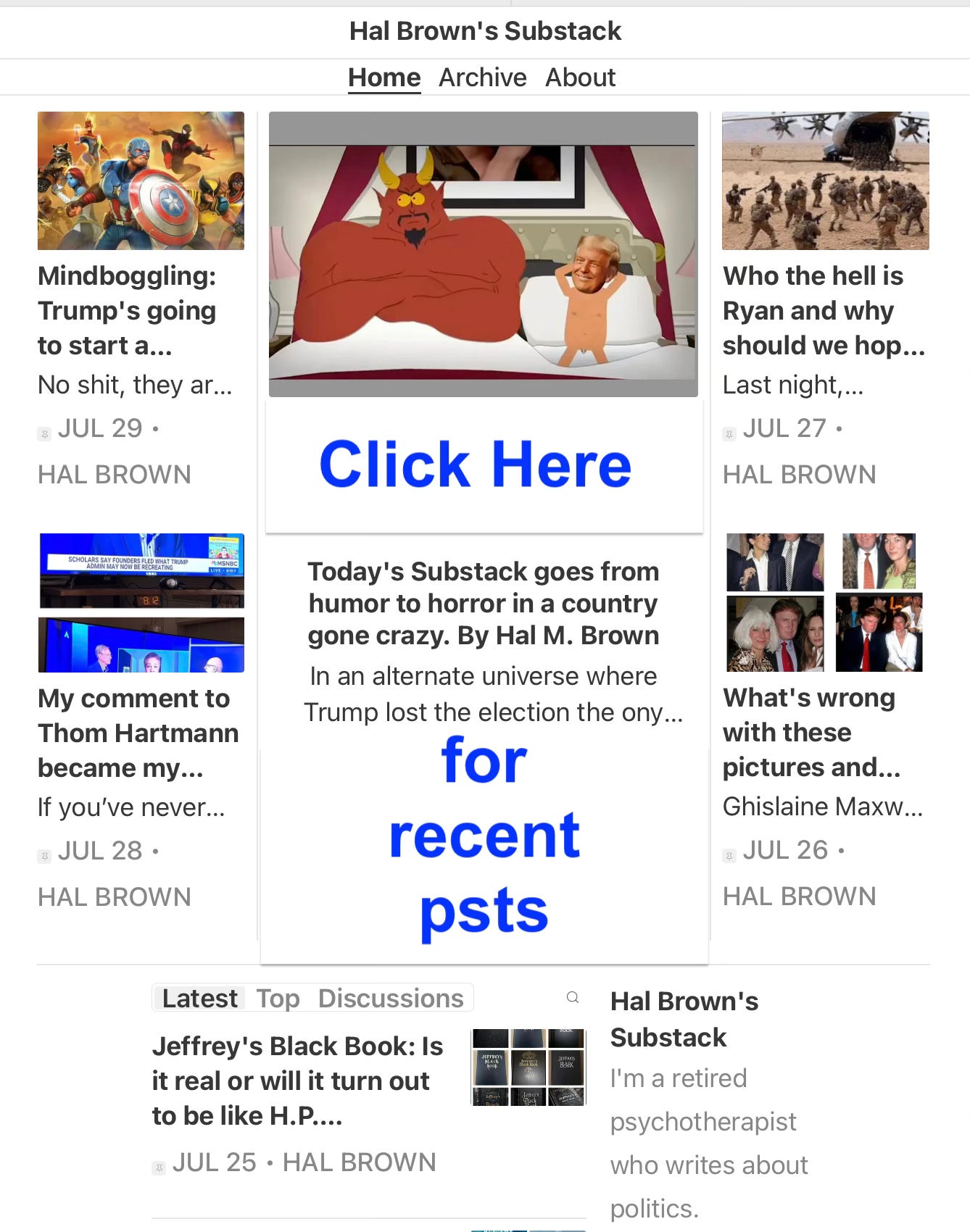Viewport: 970px width, 1232px height.
Task: Open Jeffrey's Black Book post
Action: [297, 1081]
